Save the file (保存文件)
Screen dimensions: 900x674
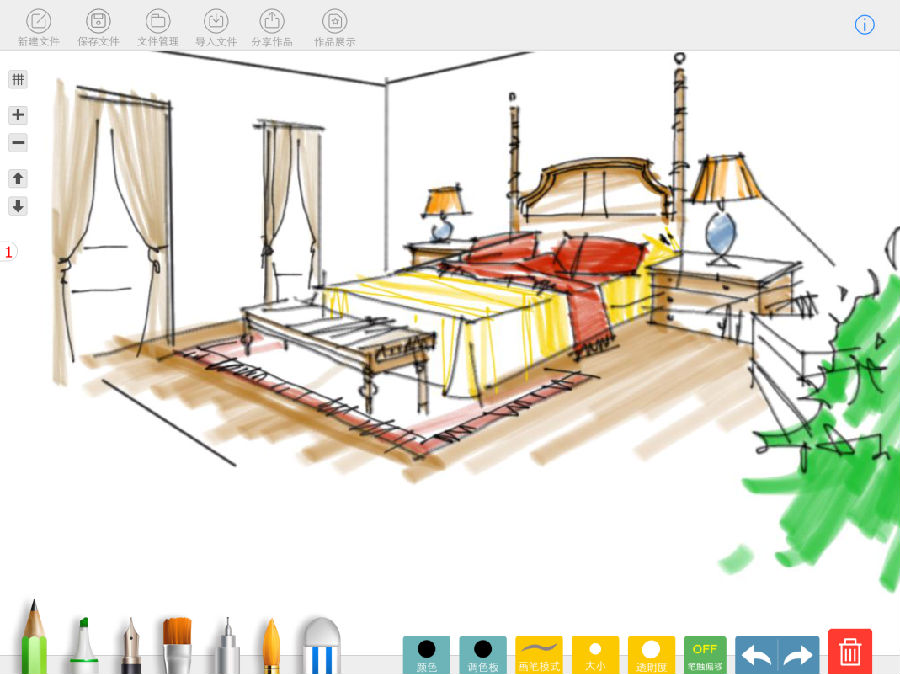click(x=98, y=25)
